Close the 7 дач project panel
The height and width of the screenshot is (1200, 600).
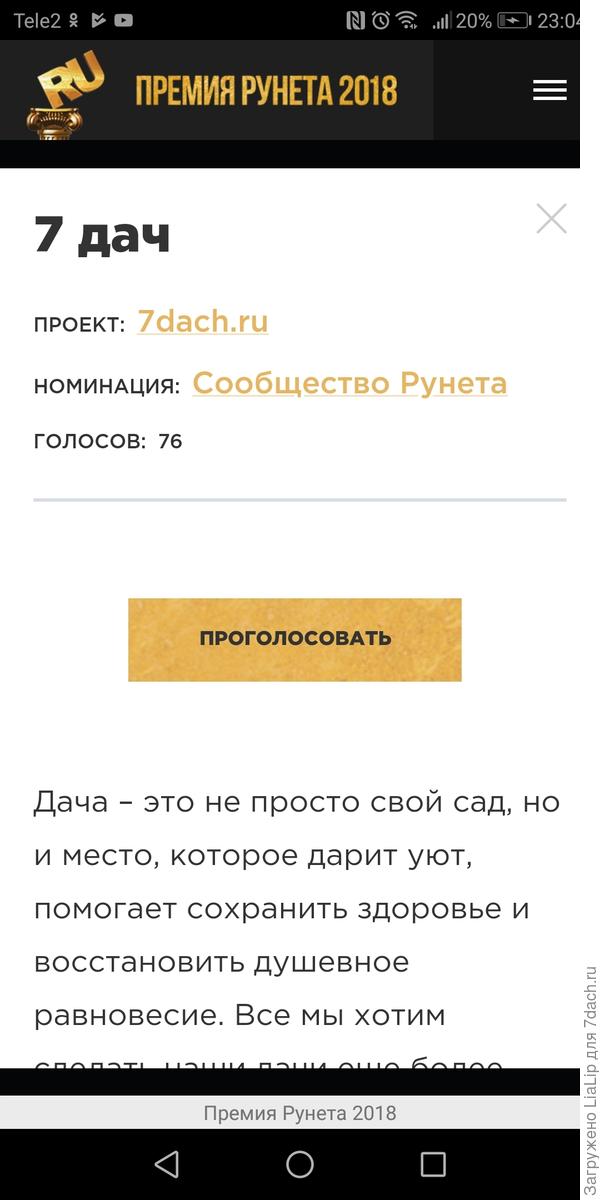click(x=551, y=218)
